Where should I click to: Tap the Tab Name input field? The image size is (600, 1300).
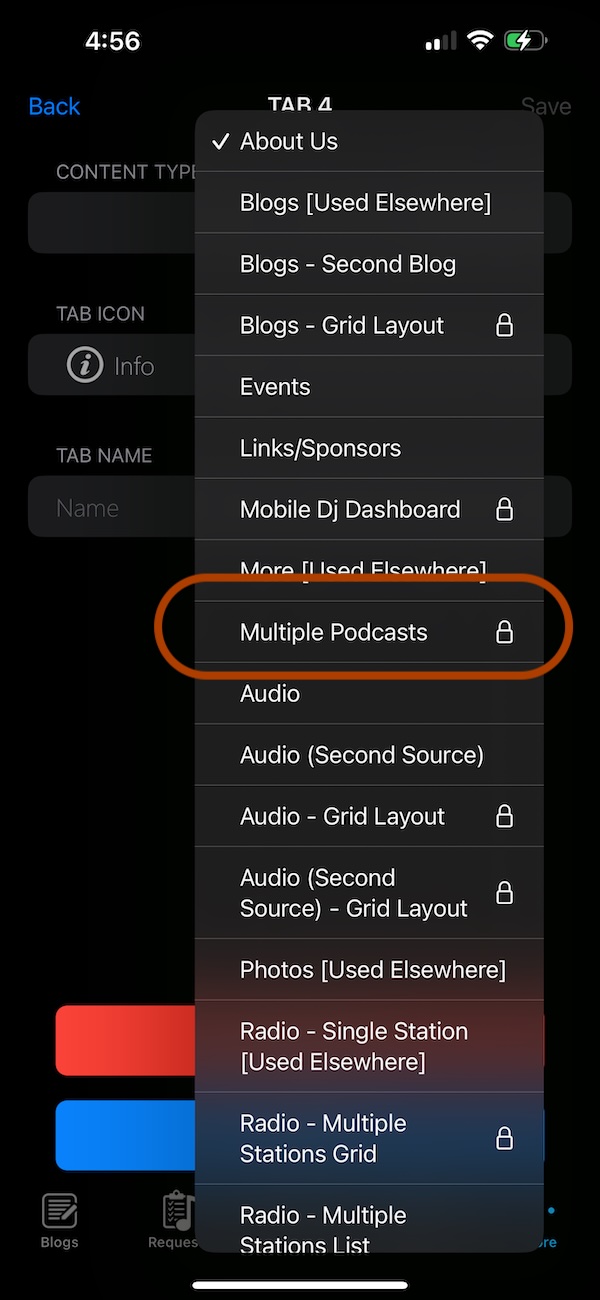(110, 508)
